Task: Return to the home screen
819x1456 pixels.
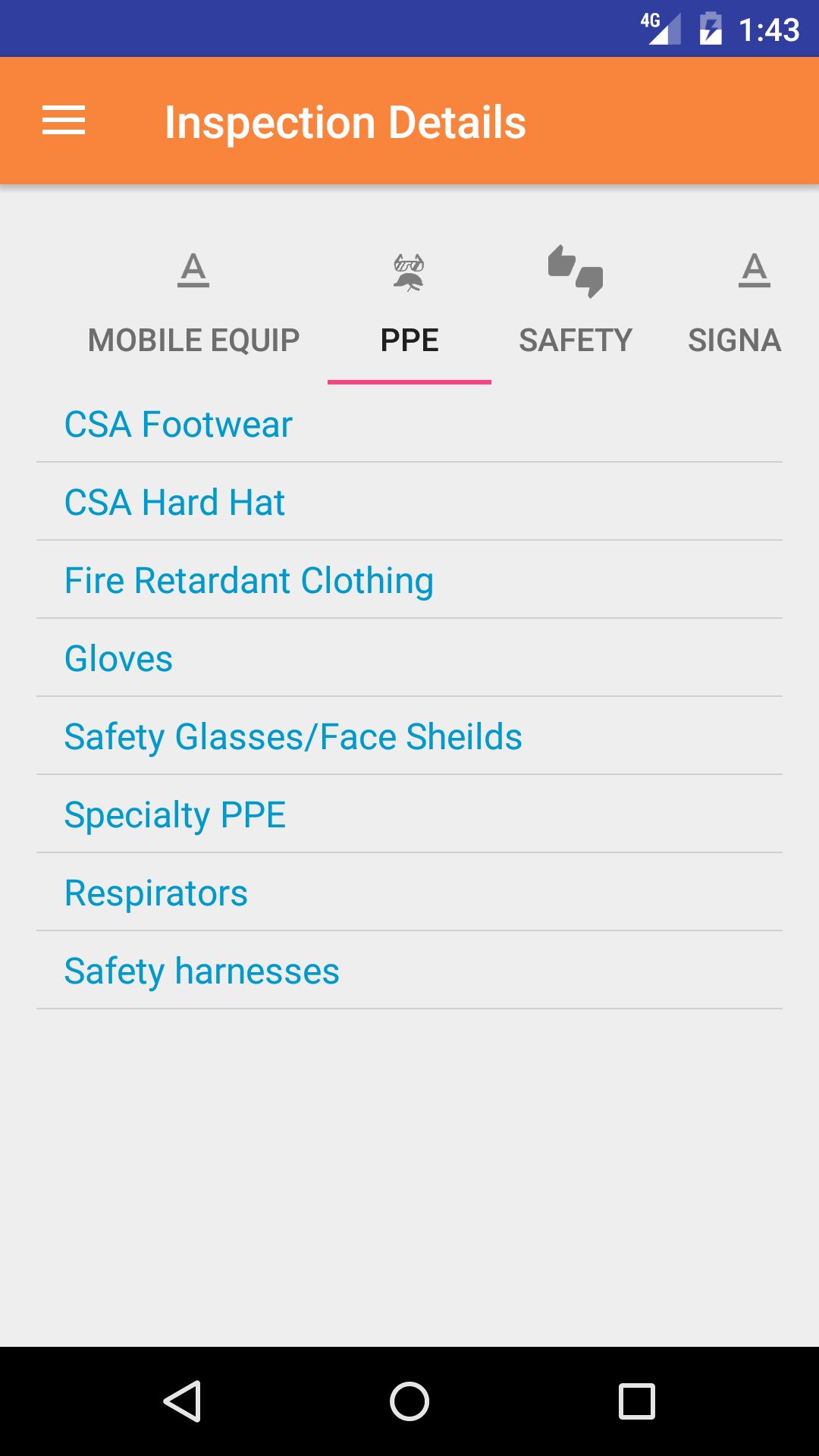Action: tap(409, 1401)
